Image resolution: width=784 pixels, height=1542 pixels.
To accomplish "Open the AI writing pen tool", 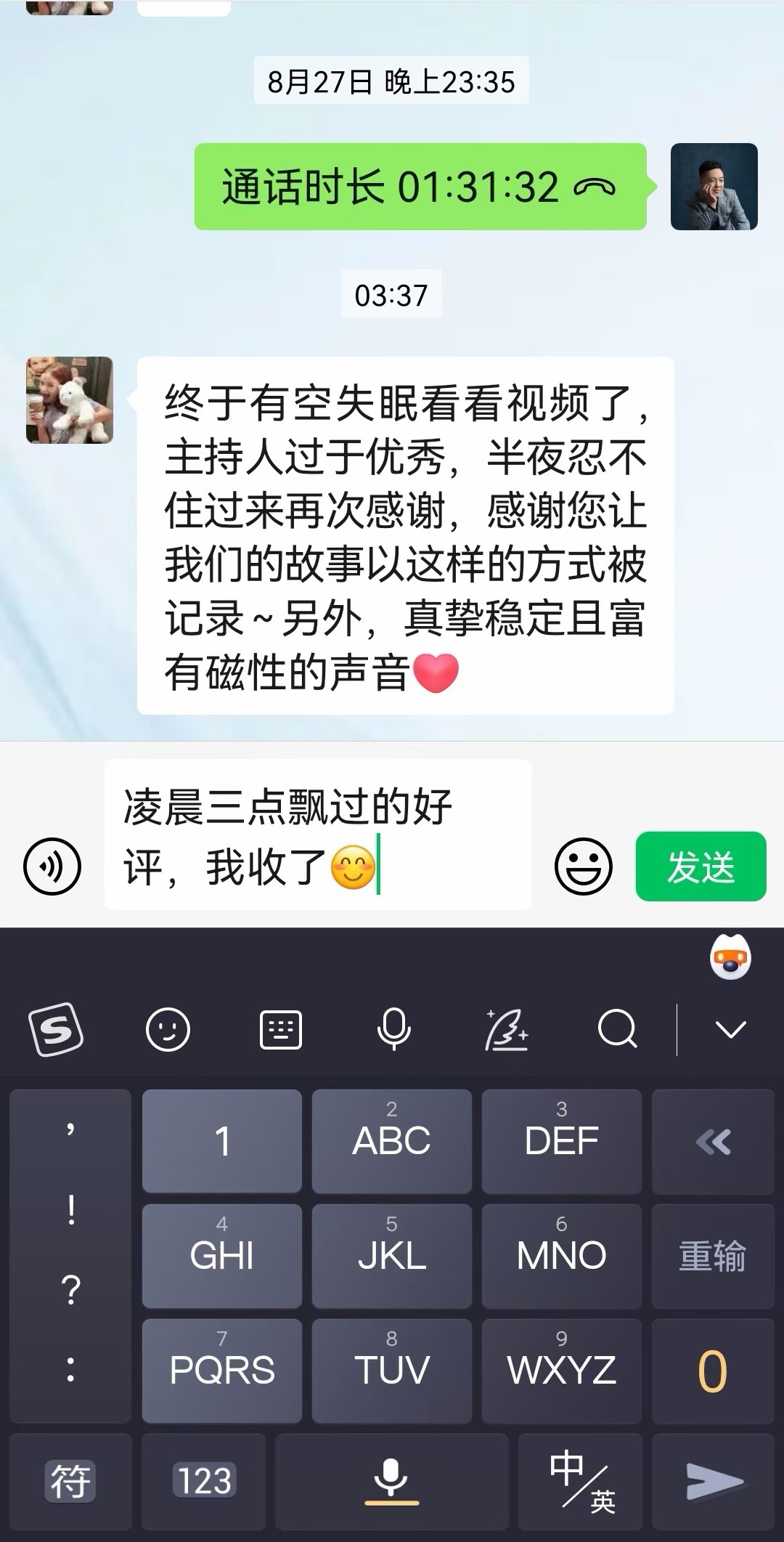I will (507, 1029).
